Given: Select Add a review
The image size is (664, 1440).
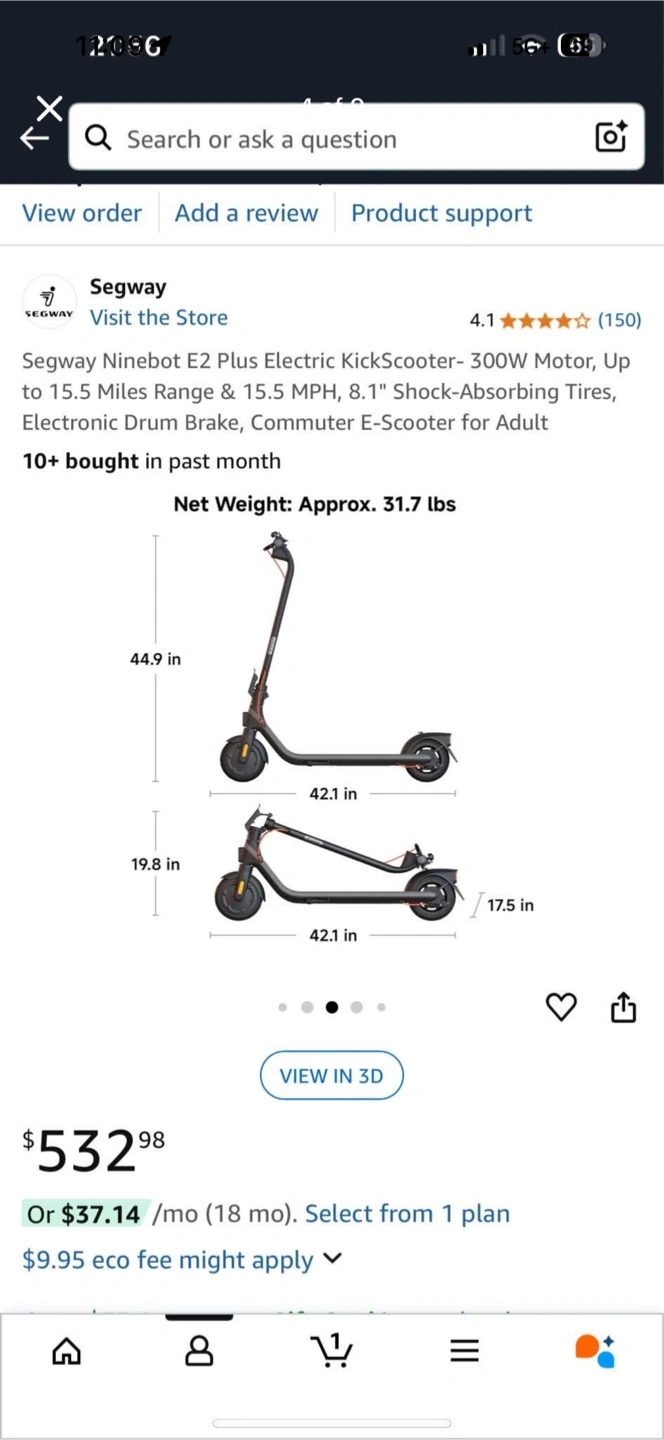Looking at the screenshot, I should (x=246, y=213).
